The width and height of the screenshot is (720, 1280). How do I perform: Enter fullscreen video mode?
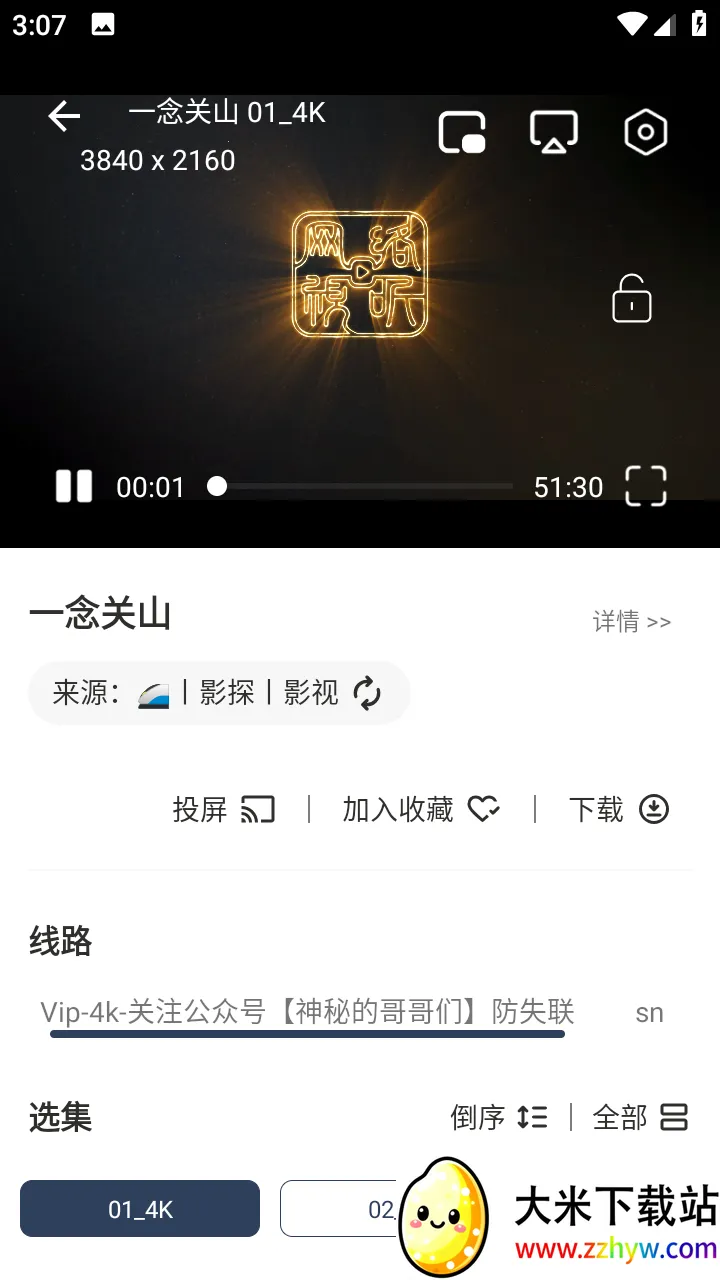point(646,487)
